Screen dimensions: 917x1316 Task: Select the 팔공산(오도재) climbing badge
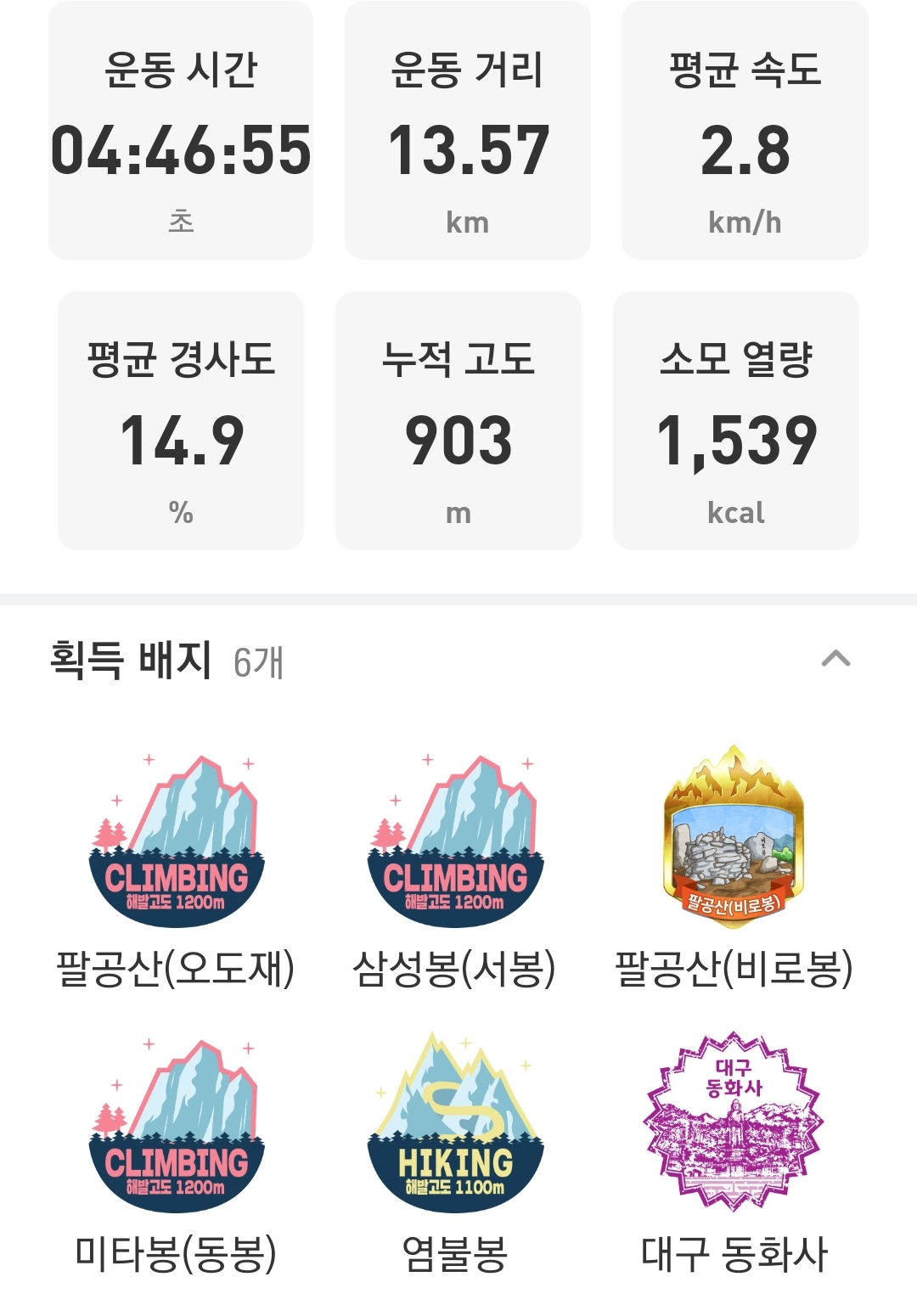click(178, 841)
